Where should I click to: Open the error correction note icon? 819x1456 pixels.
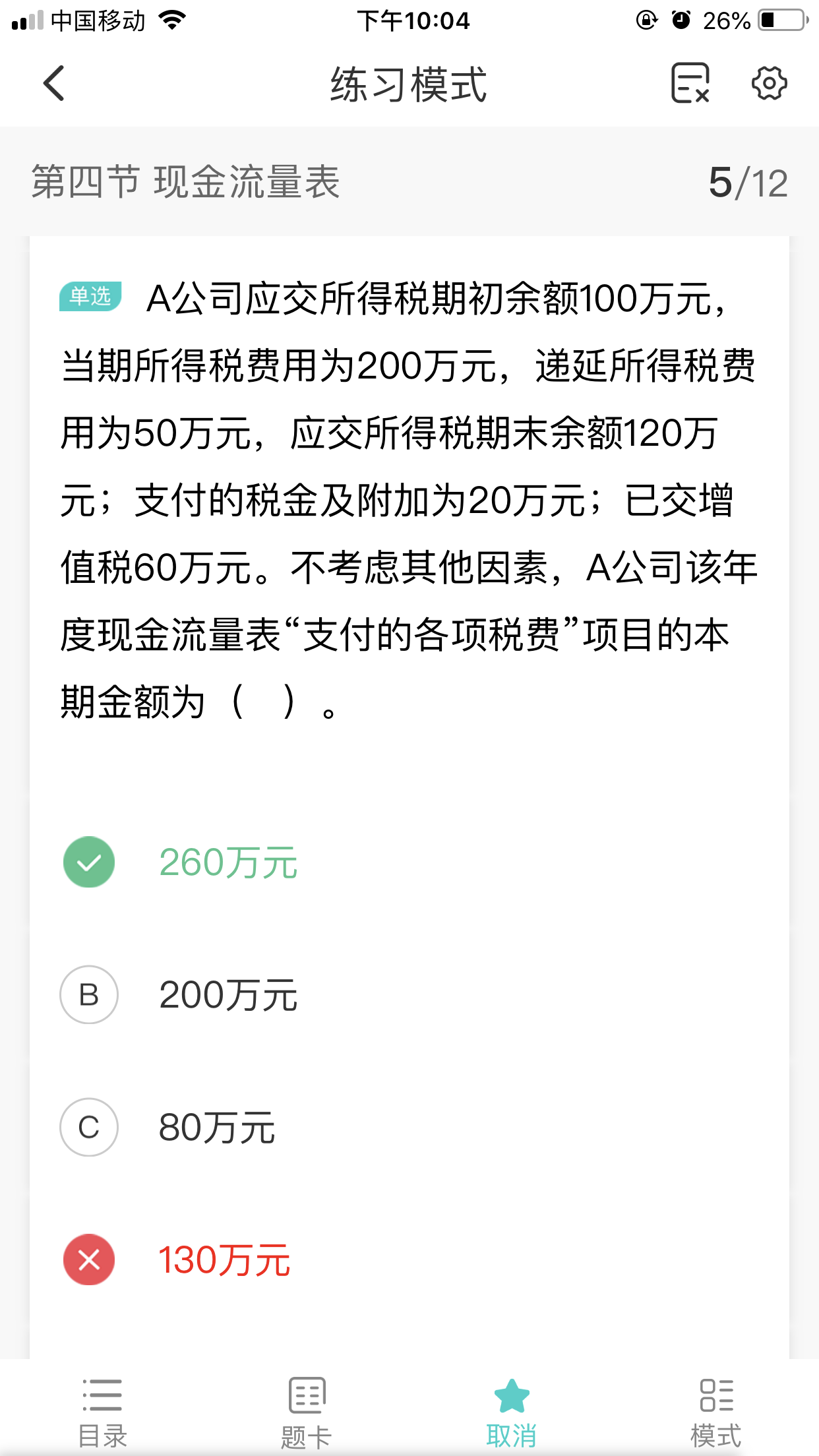point(690,84)
